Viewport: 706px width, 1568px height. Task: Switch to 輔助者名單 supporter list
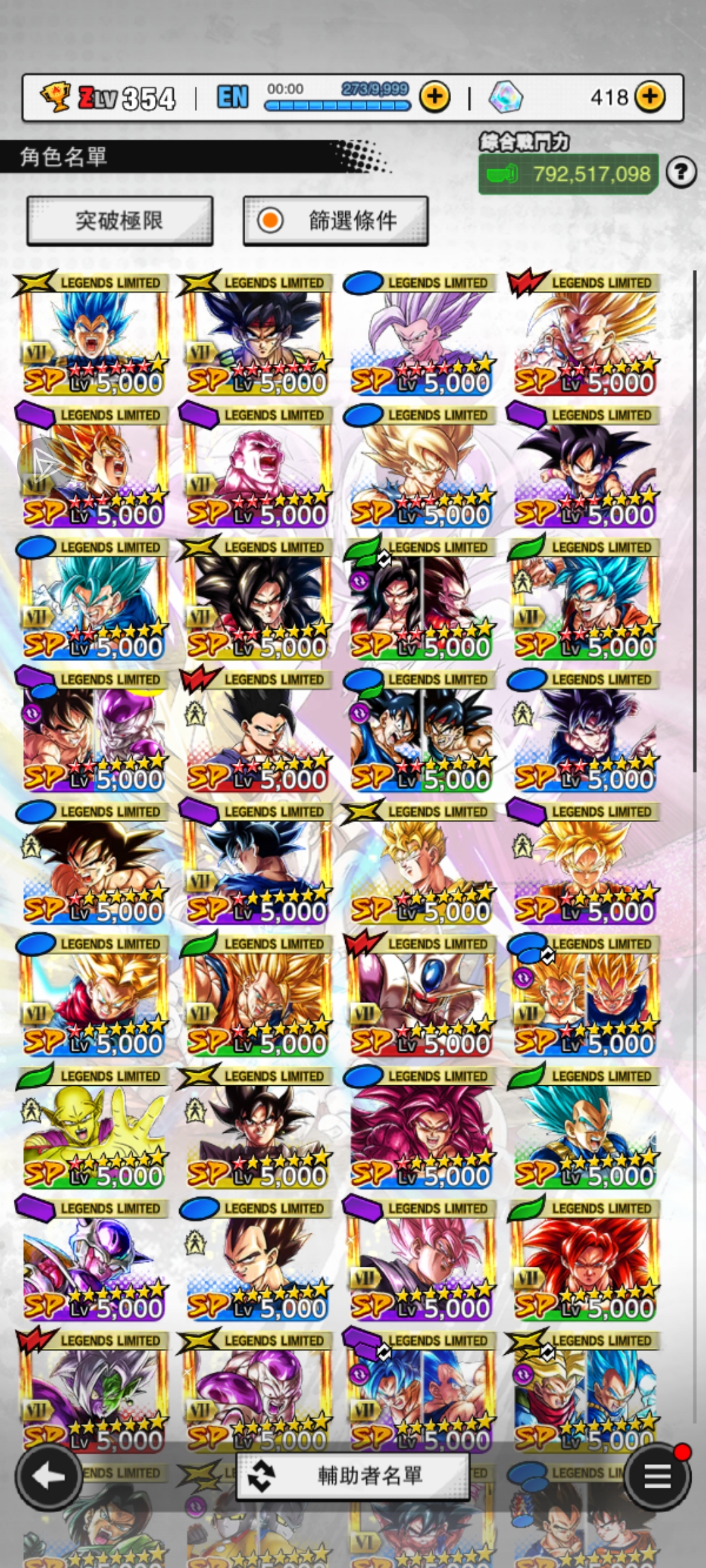353,1476
